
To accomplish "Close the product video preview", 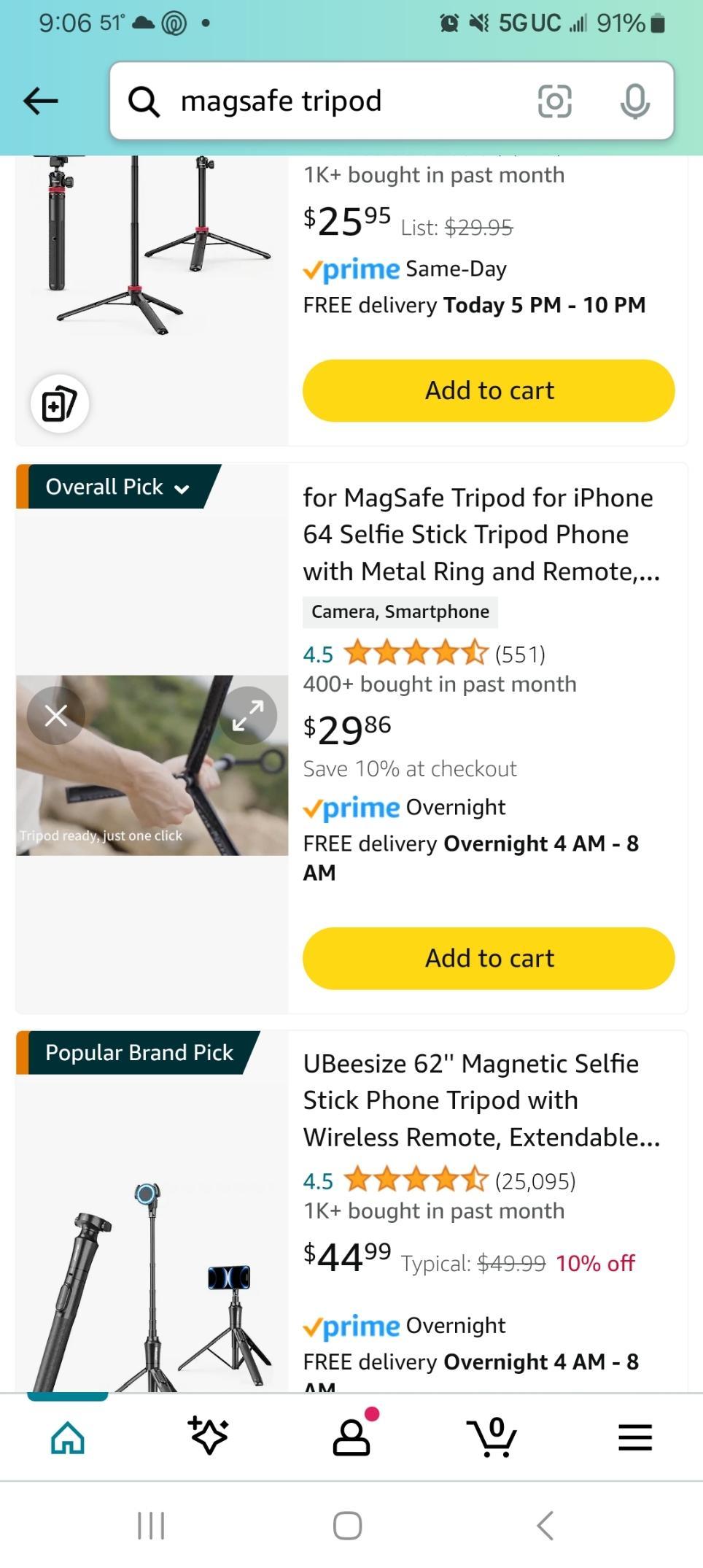I will (x=56, y=715).
